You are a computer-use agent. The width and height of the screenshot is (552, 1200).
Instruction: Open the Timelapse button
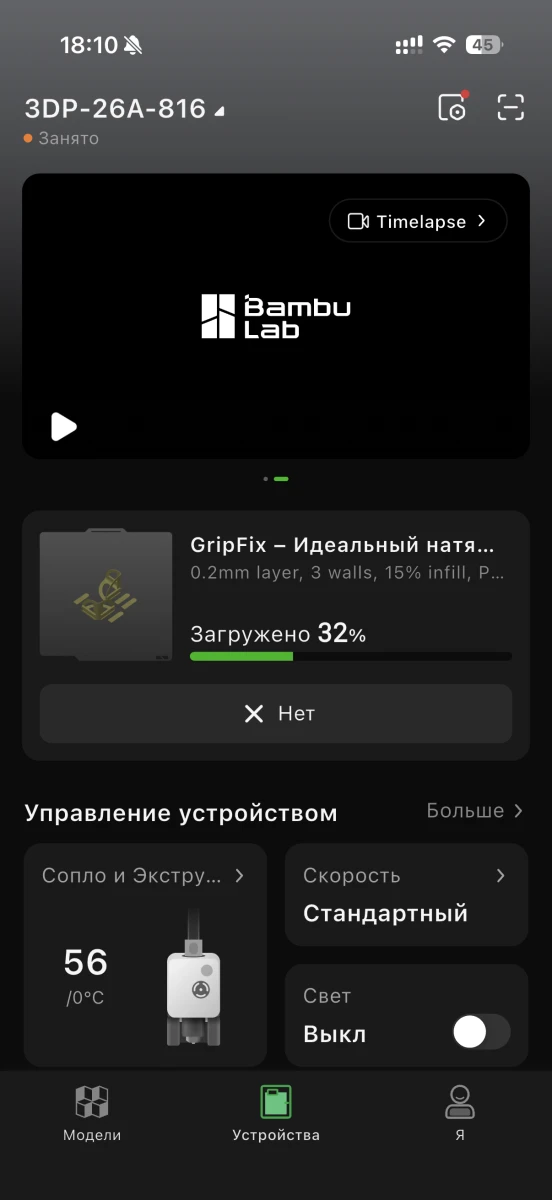pos(418,222)
